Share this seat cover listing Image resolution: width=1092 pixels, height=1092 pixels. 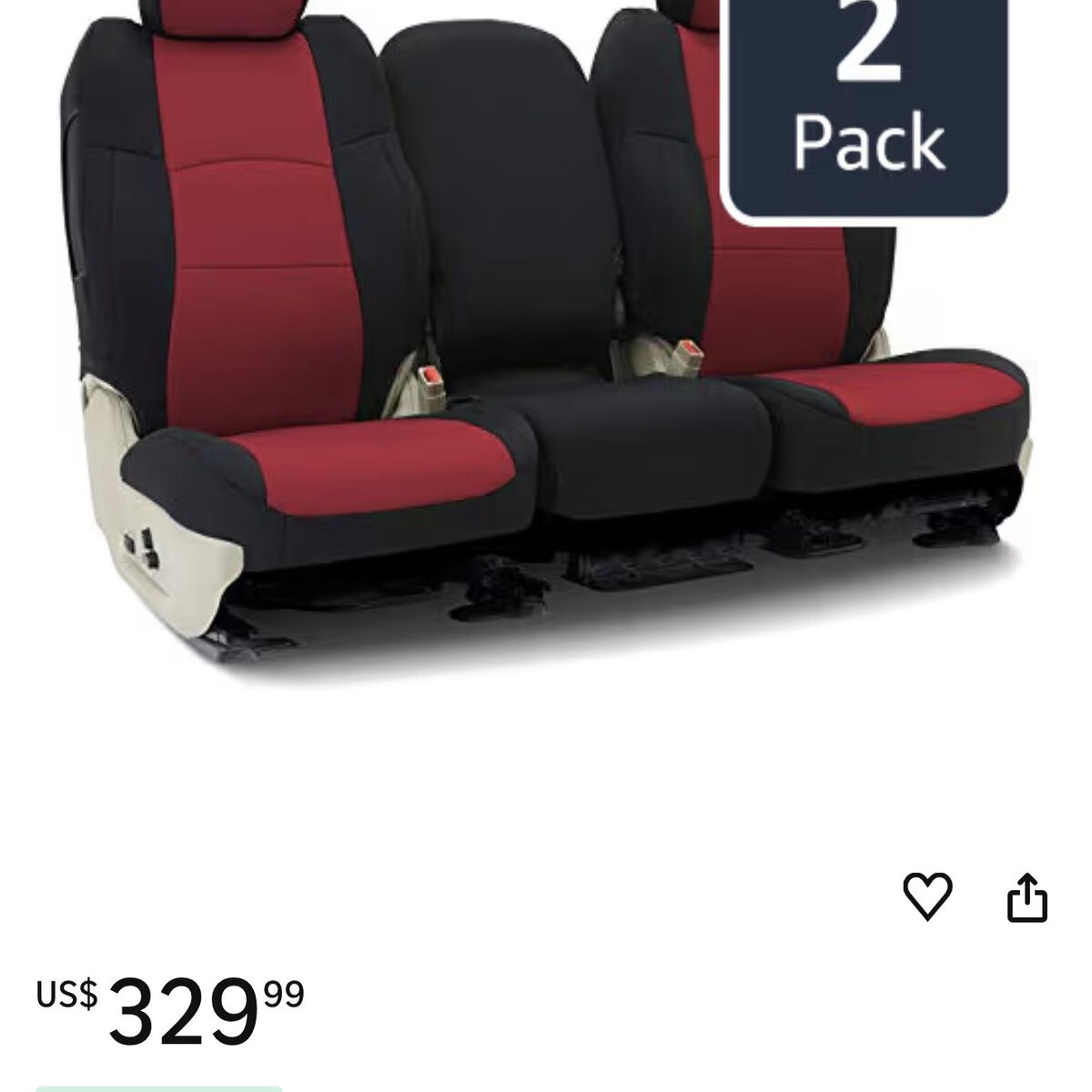pos(1027,897)
